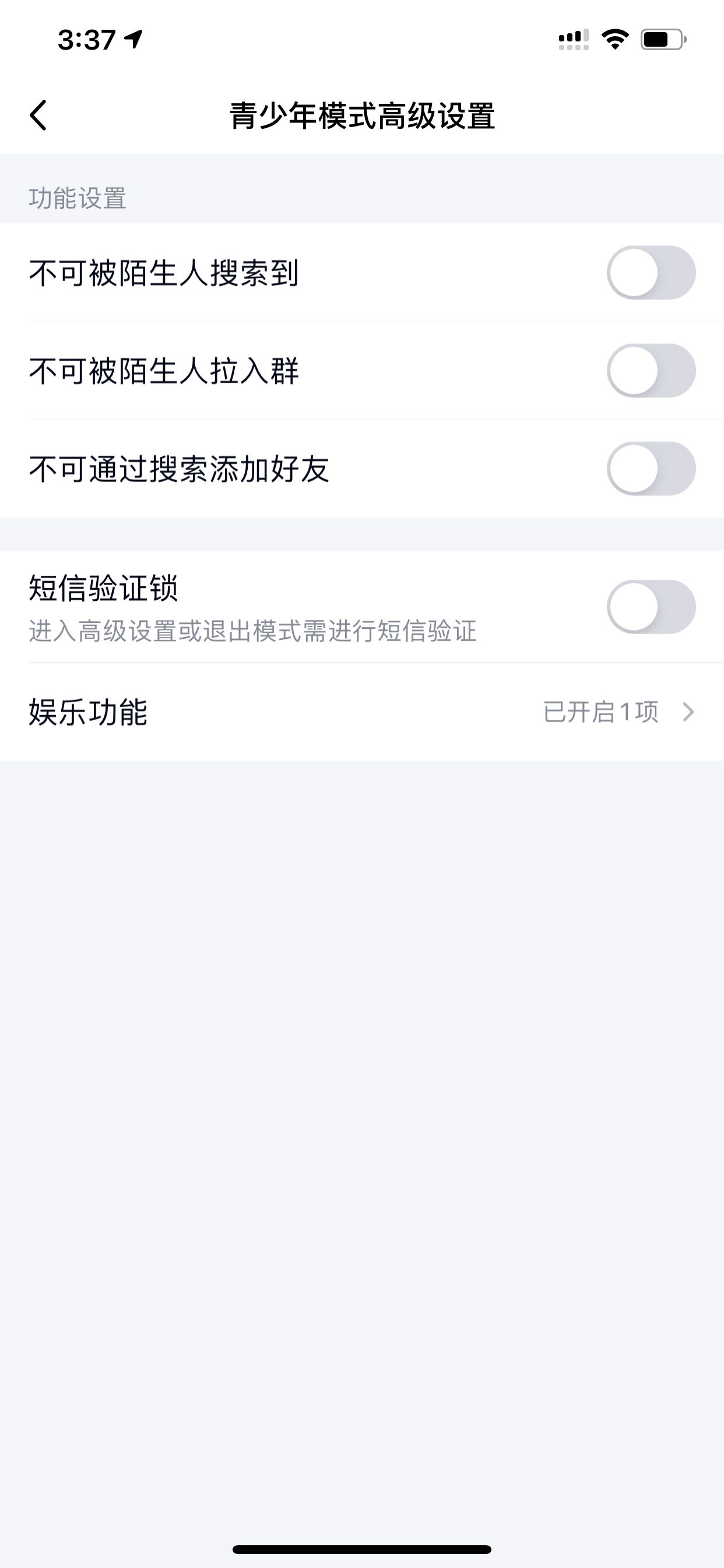The image size is (724, 1568).
Task: Open 娱乐功能 settings
Action: pos(361,712)
